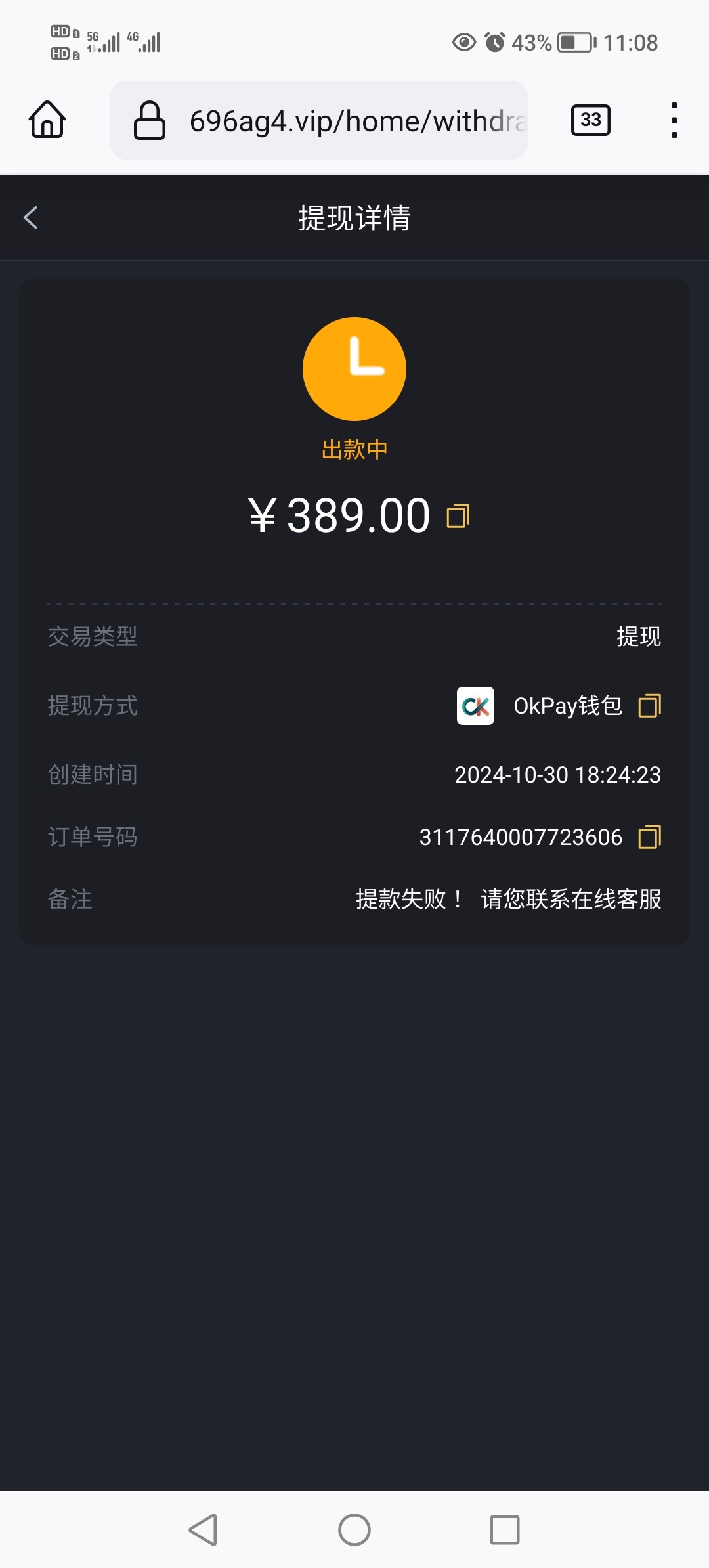Viewport: 709px width, 1568px height.
Task: Copy the order number 3117640007723606
Action: [x=649, y=837]
